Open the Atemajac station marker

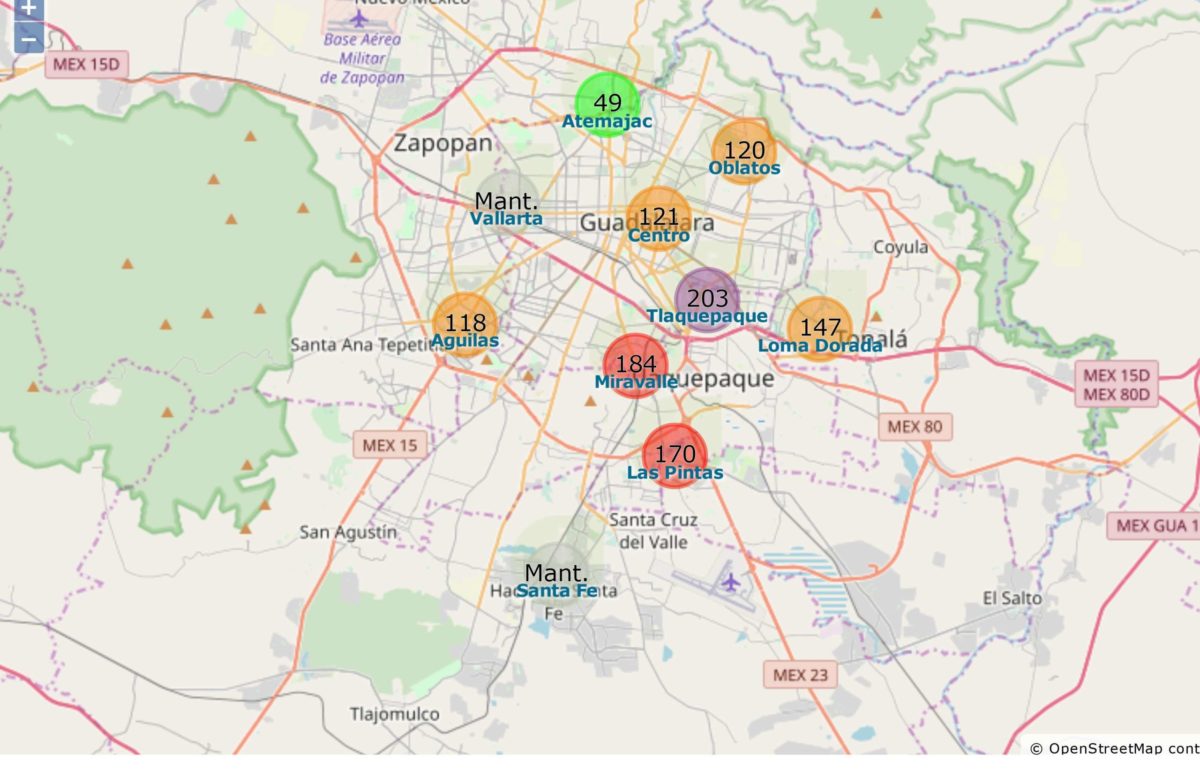607,104
